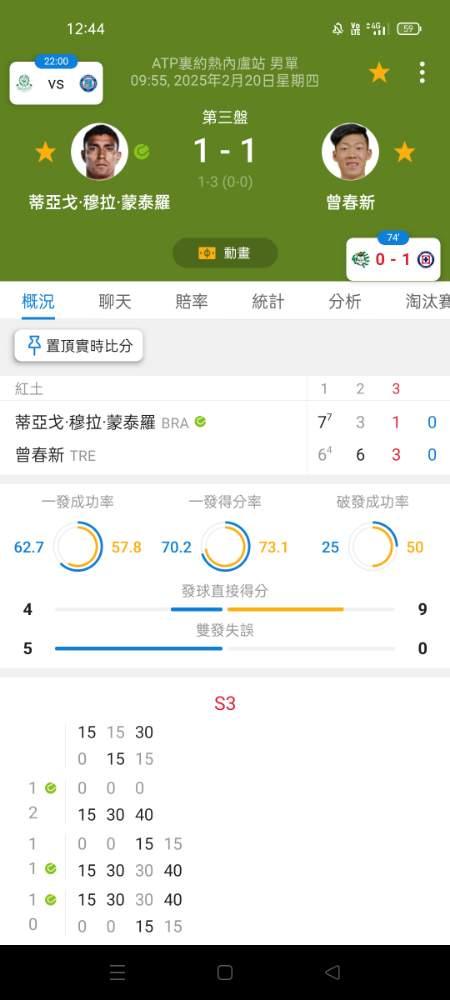Select the 概況 tab
Image resolution: width=450 pixels, height=1000 pixels.
[x=38, y=302]
